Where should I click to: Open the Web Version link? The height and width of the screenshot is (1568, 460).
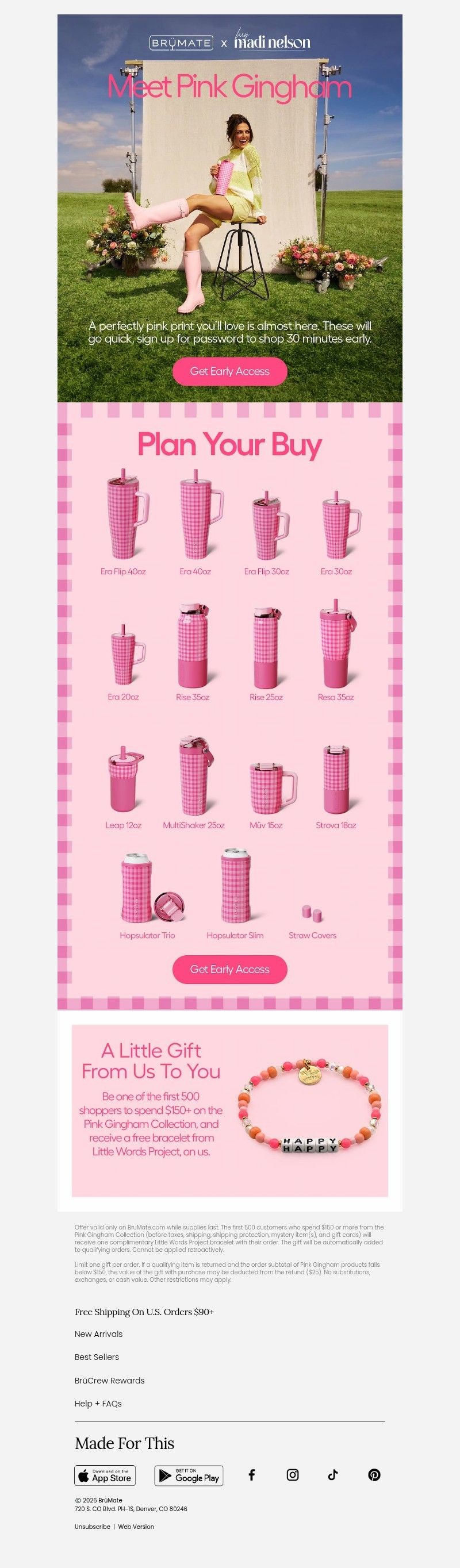136,1526
